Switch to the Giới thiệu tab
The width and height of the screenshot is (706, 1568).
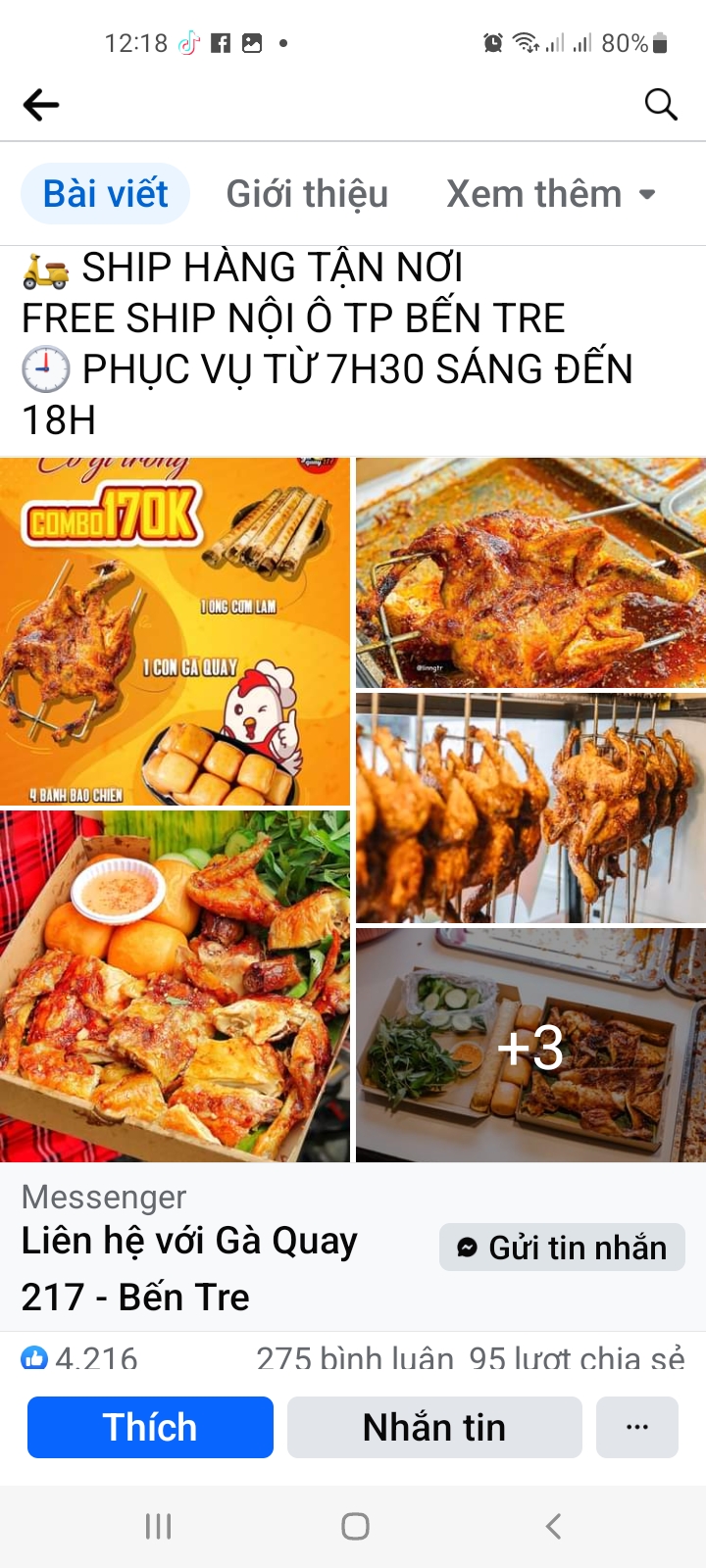(x=307, y=194)
